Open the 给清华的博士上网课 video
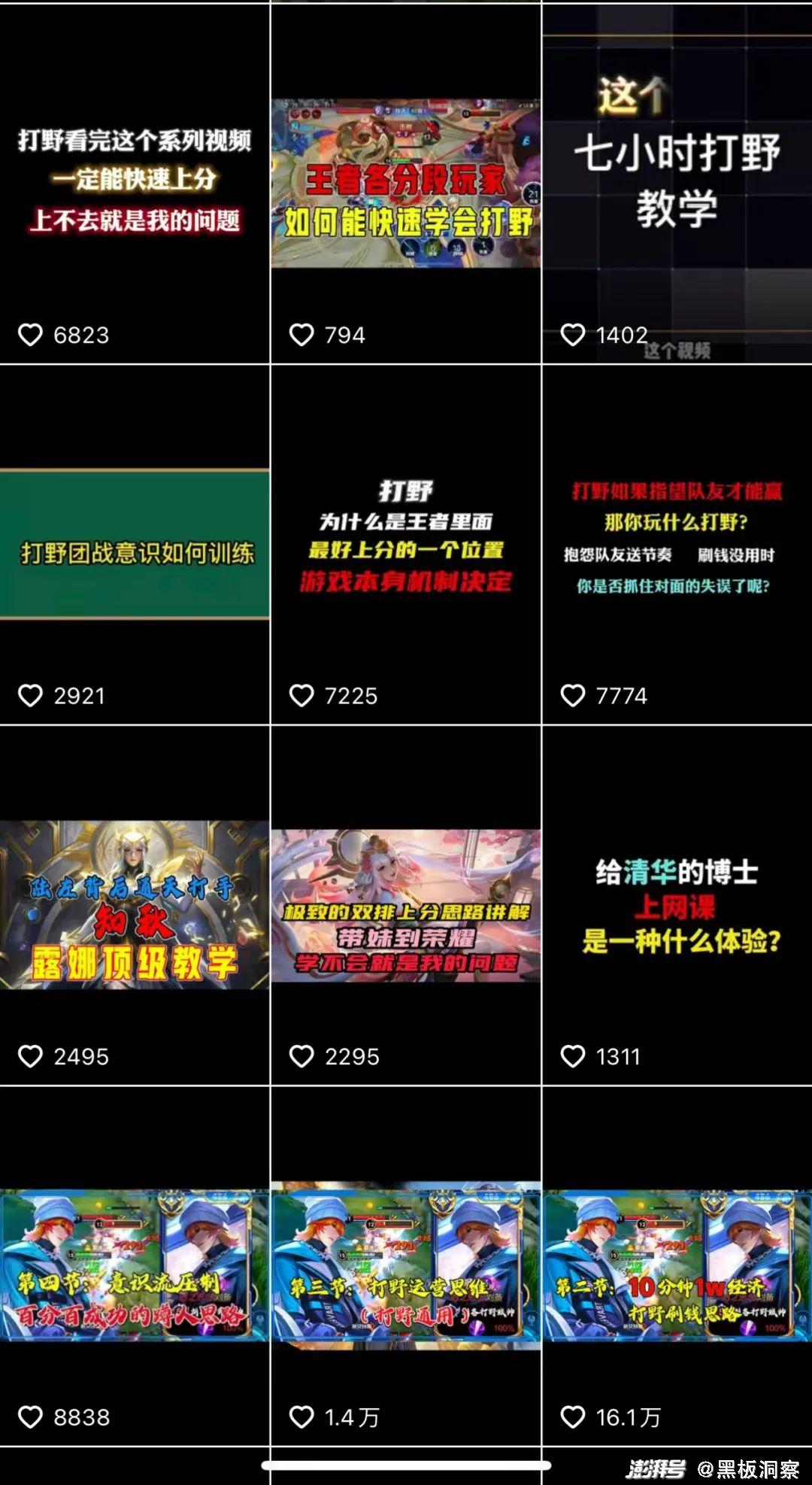The image size is (812, 1485). coord(677,905)
